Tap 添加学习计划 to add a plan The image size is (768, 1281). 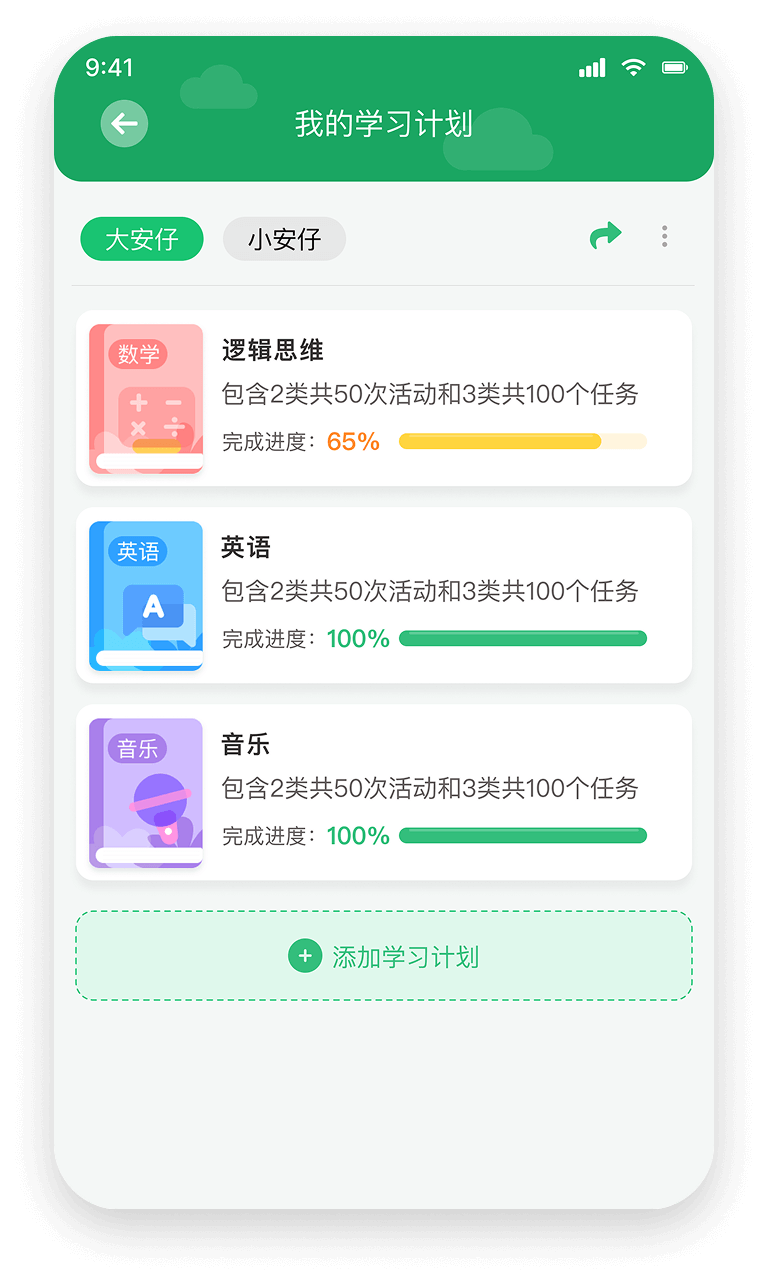click(383, 956)
